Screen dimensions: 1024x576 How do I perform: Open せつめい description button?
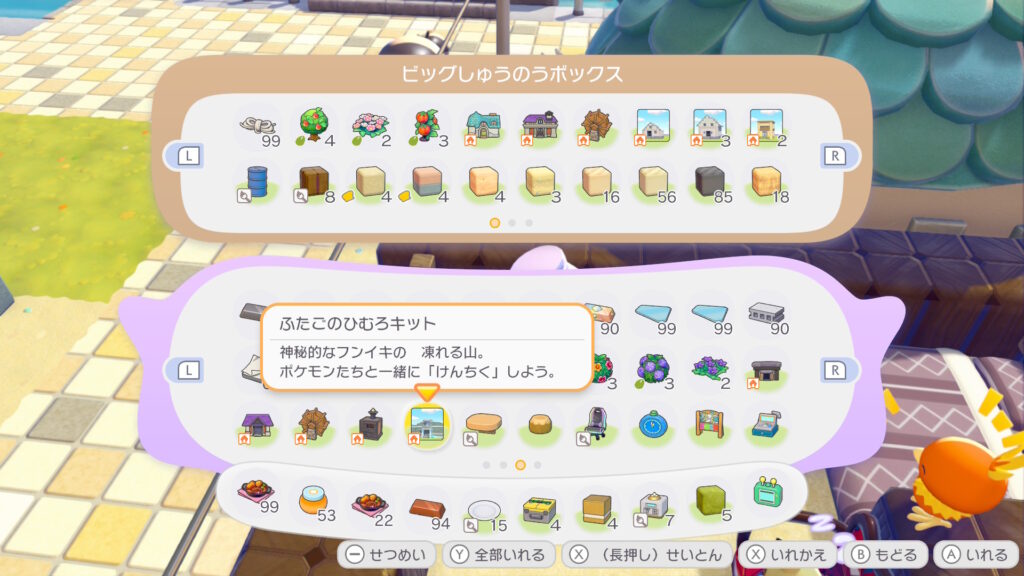point(388,554)
